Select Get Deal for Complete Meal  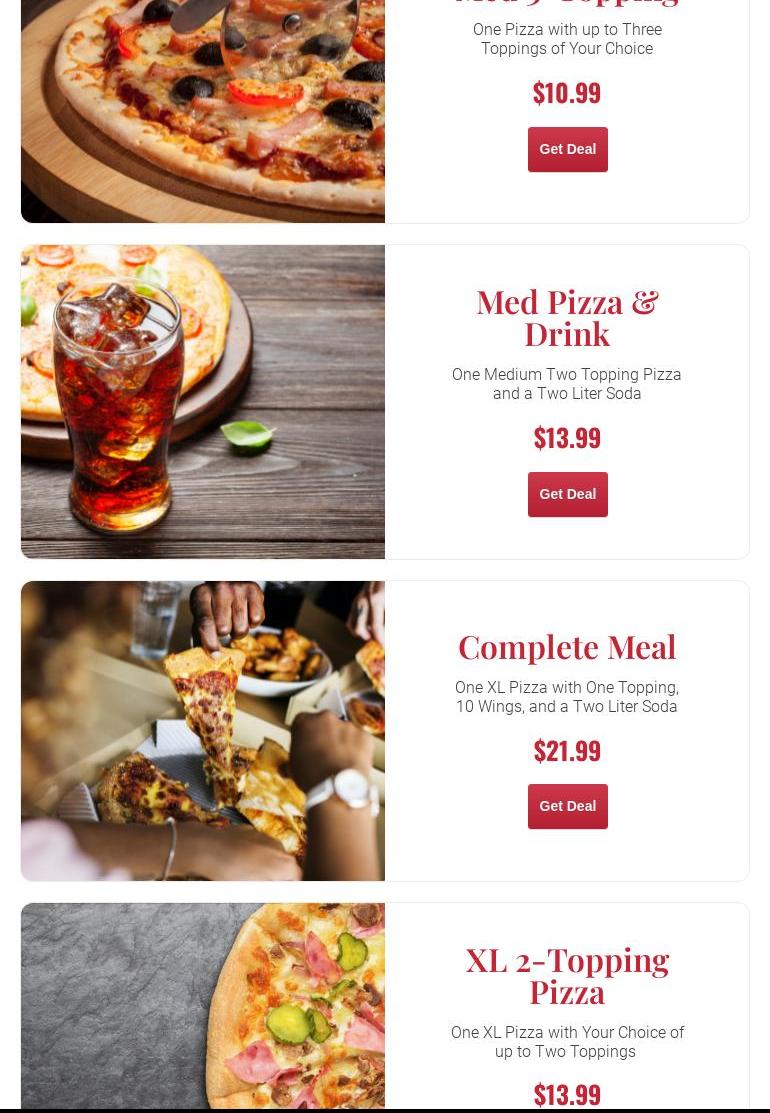[x=567, y=806]
